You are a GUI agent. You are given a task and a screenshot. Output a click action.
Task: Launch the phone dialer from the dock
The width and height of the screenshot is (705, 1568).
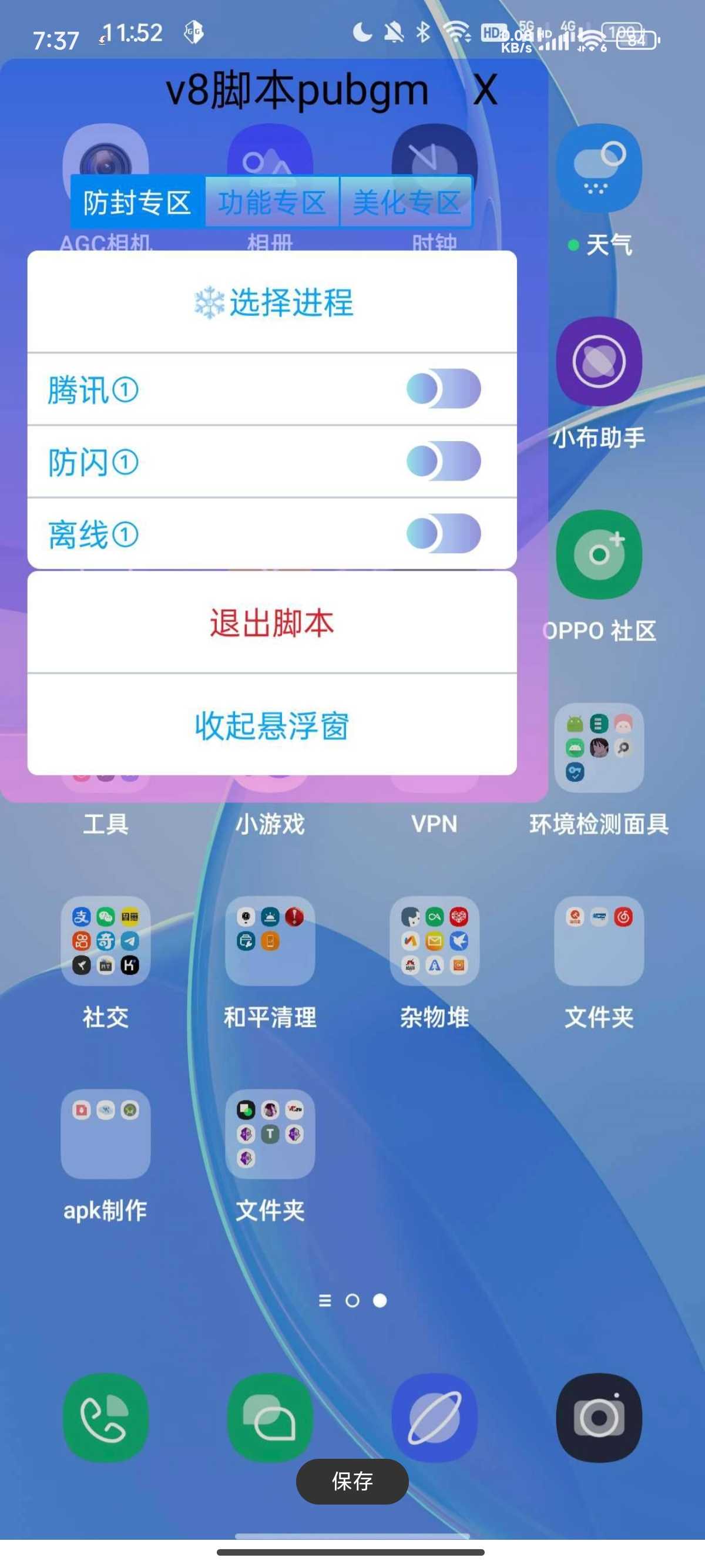(x=105, y=1418)
